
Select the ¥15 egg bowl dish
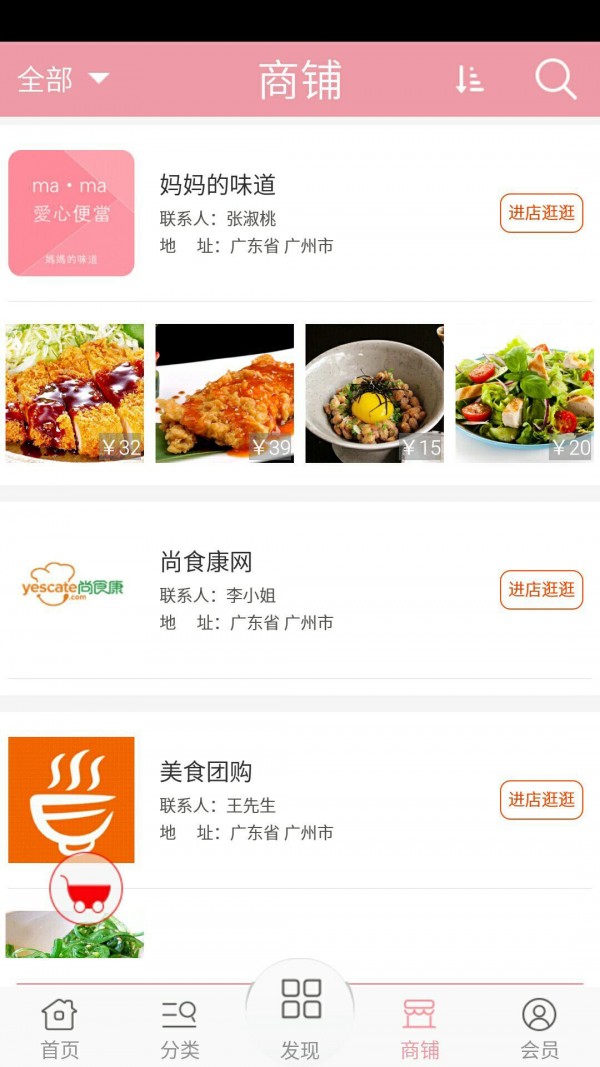click(x=374, y=393)
